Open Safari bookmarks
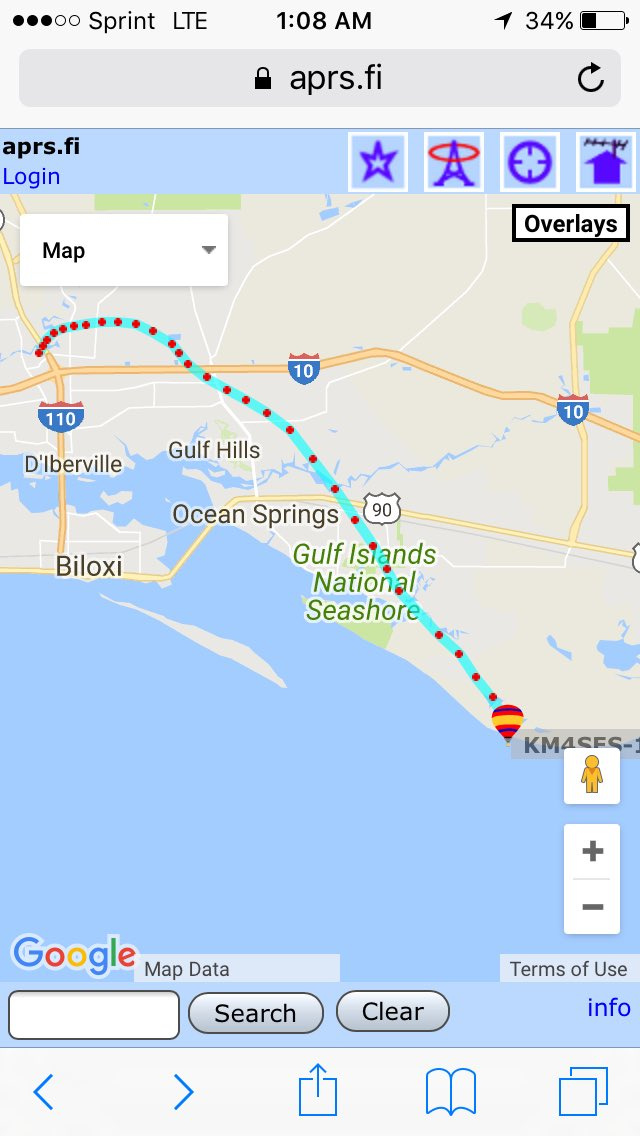The image size is (640, 1136). pos(450,1091)
